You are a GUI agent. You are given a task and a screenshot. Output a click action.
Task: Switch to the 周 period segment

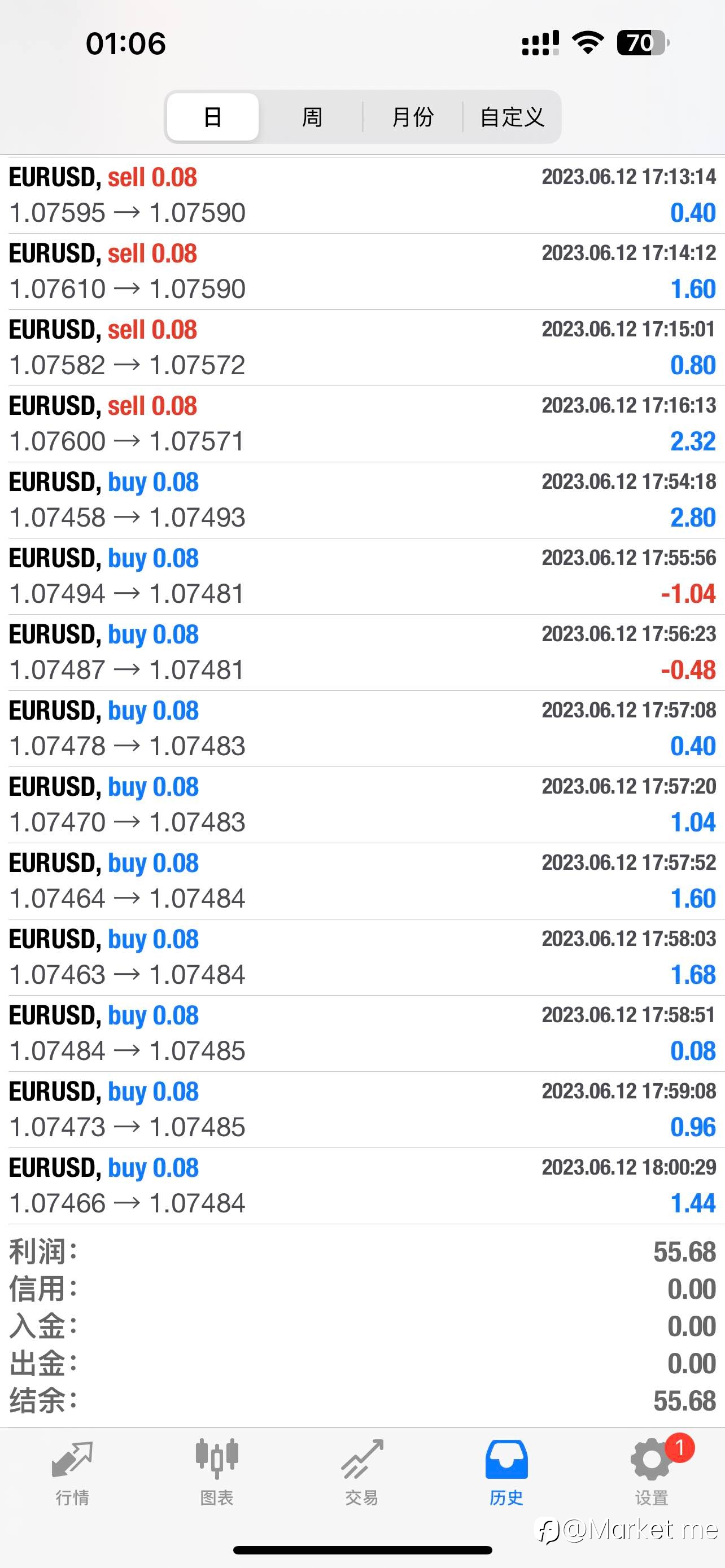[312, 117]
